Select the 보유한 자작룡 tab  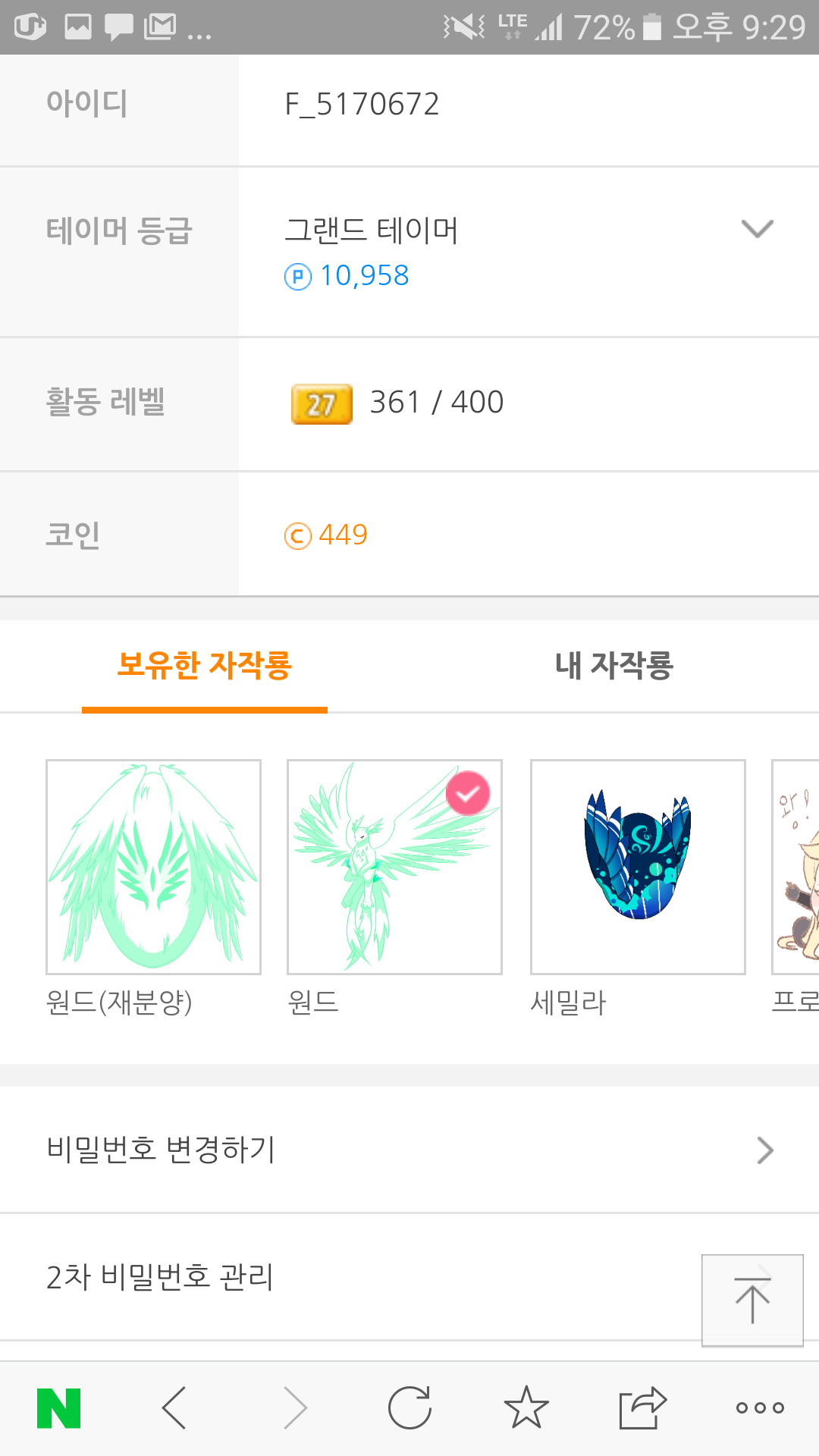pyautogui.click(x=204, y=665)
